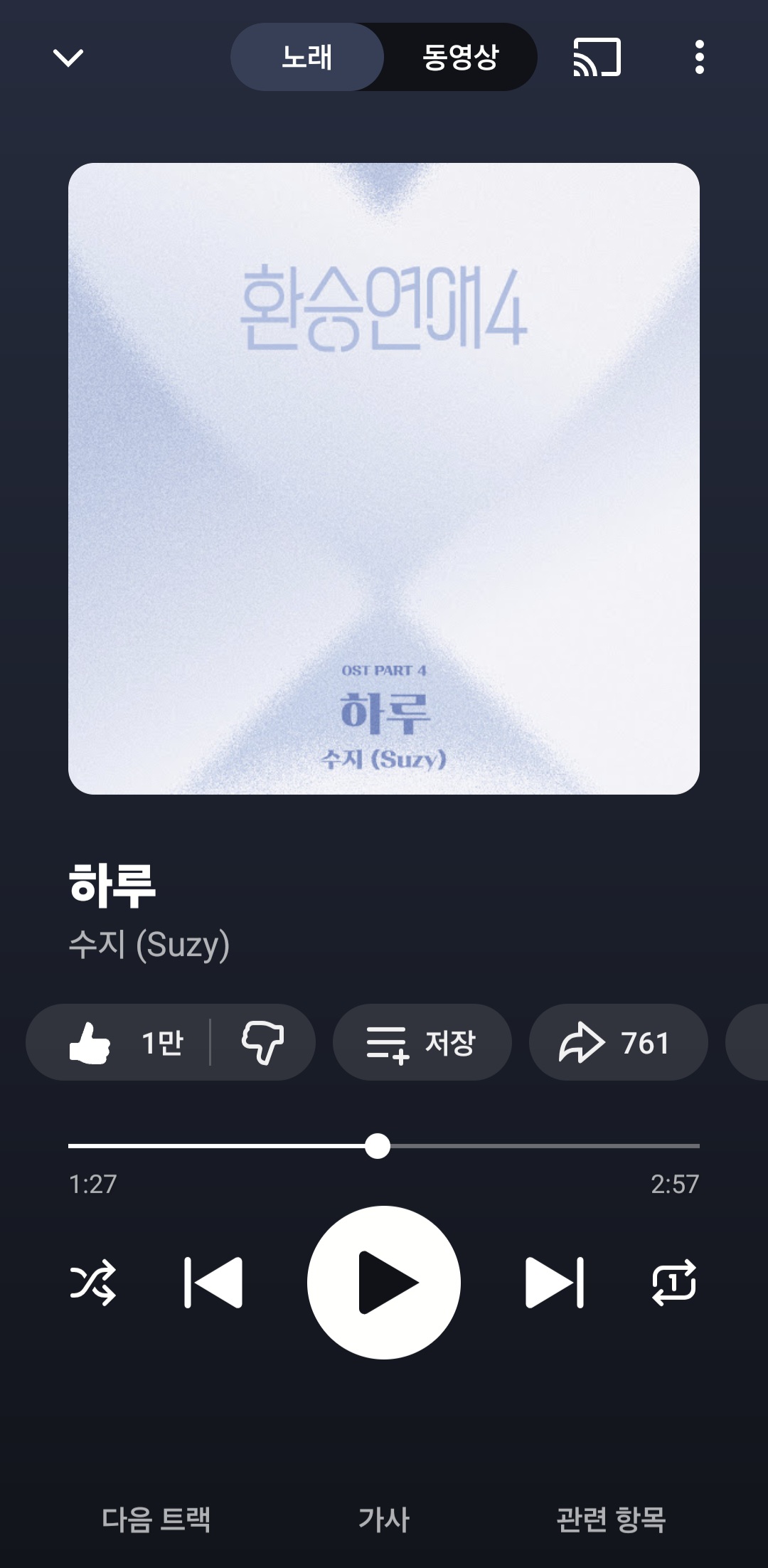Toggle shuffle mode
768x1568 pixels.
pos(92,1283)
